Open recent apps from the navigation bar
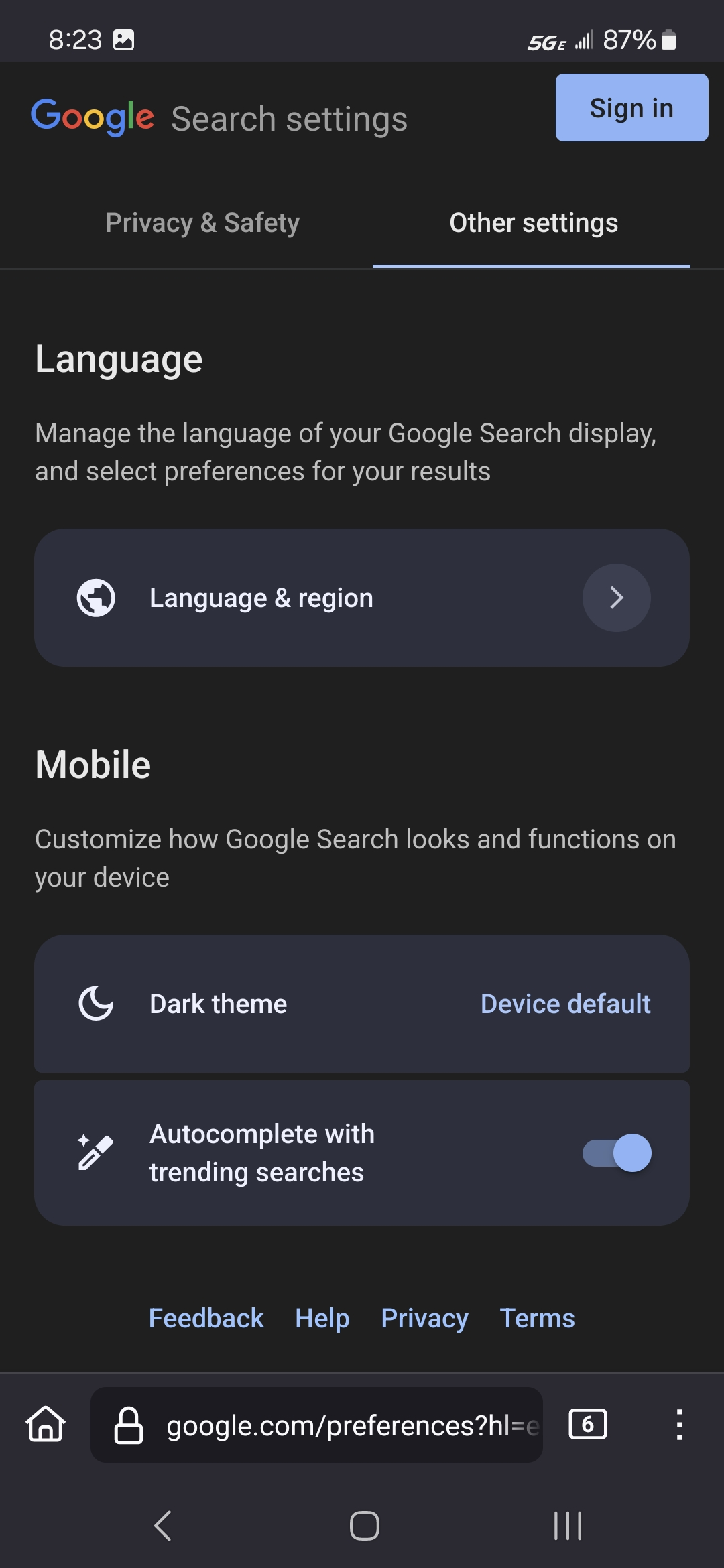Viewport: 724px width, 1568px height. [568, 1526]
